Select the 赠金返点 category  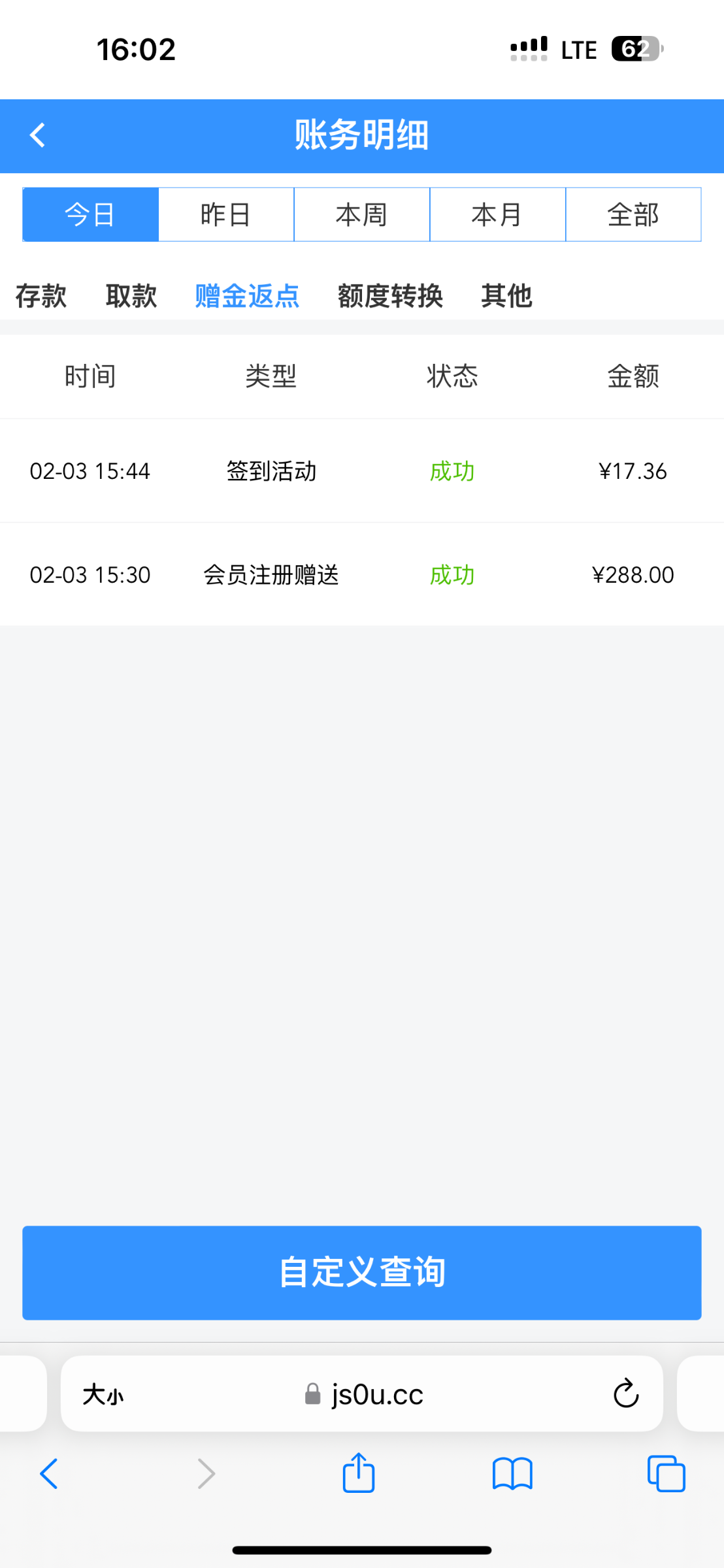coord(247,296)
